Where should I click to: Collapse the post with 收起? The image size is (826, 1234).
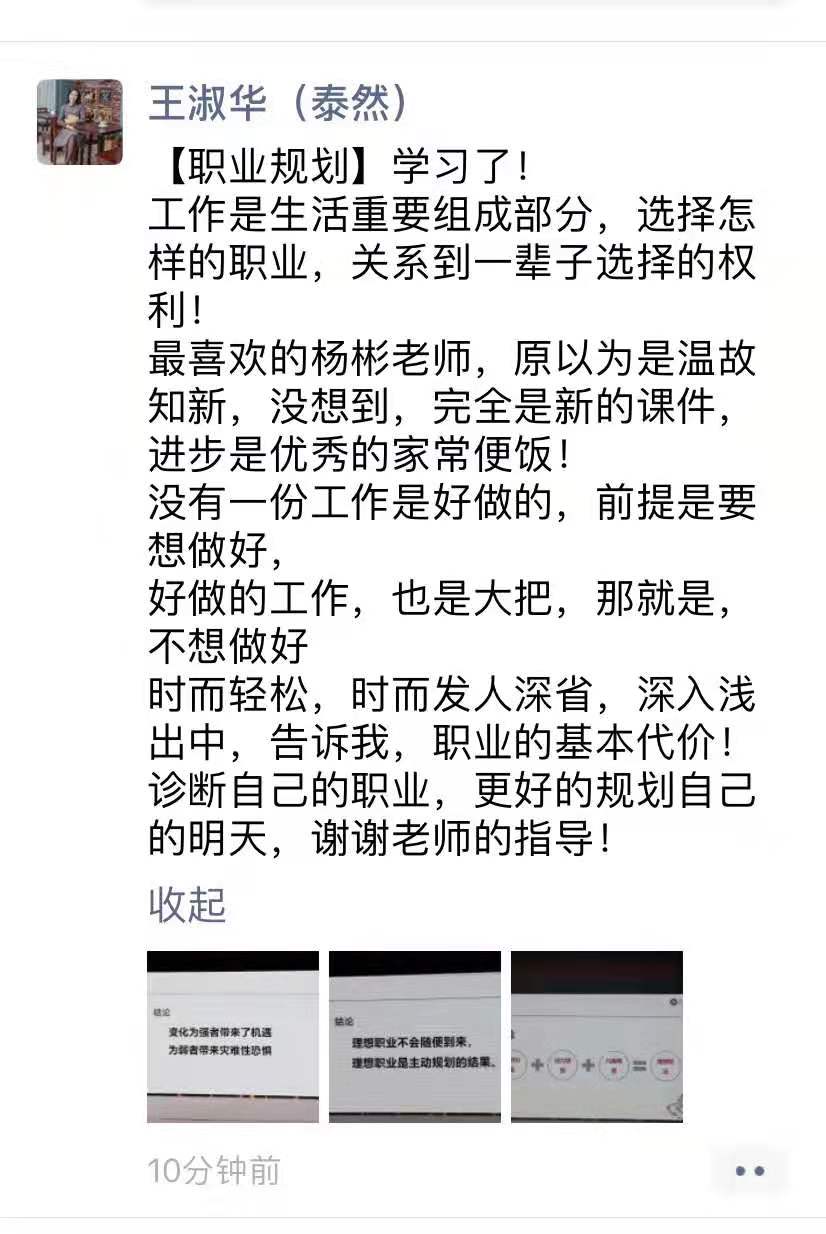point(187,905)
